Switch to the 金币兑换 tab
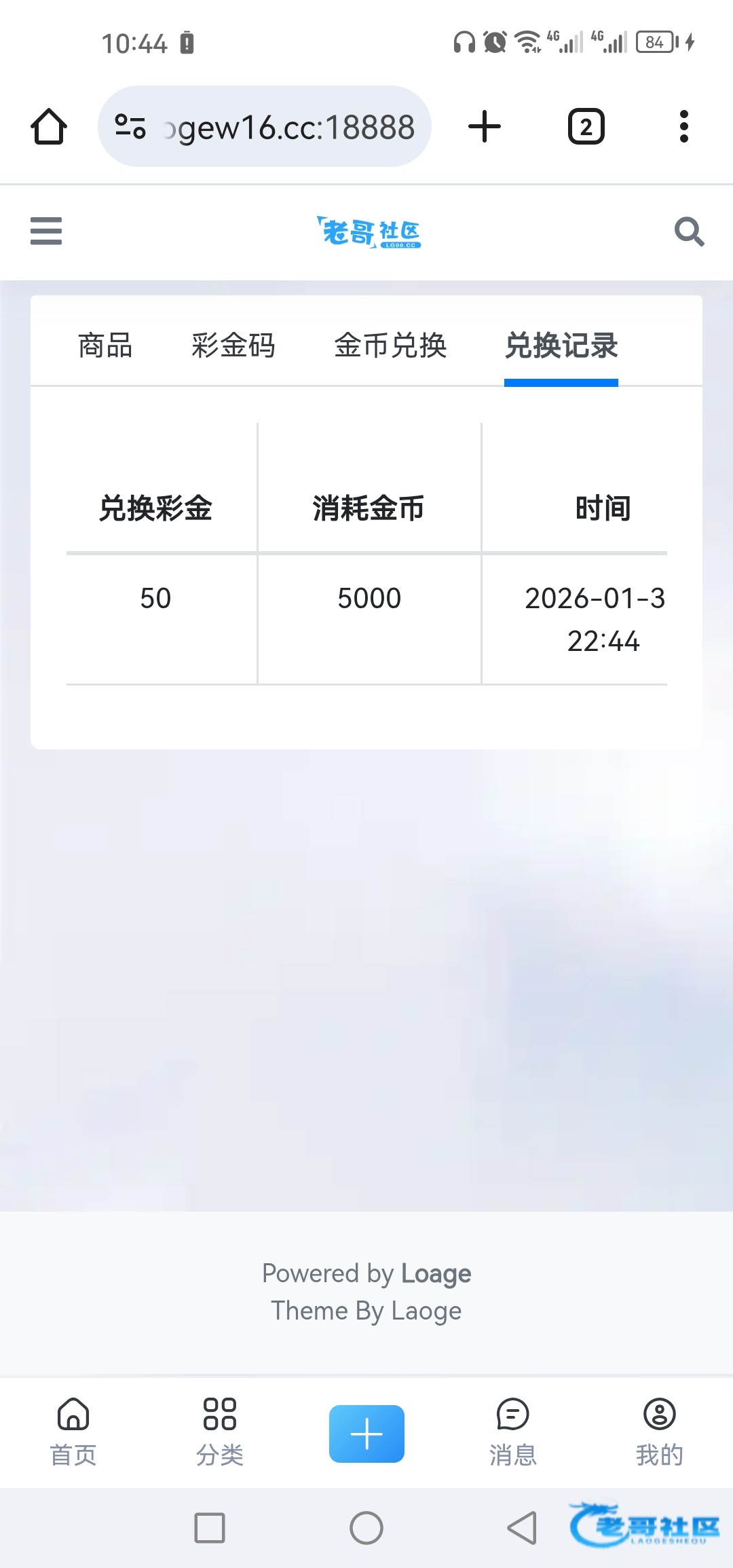Image resolution: width=733 pixels, height=1568 pixels. point(390,346)
